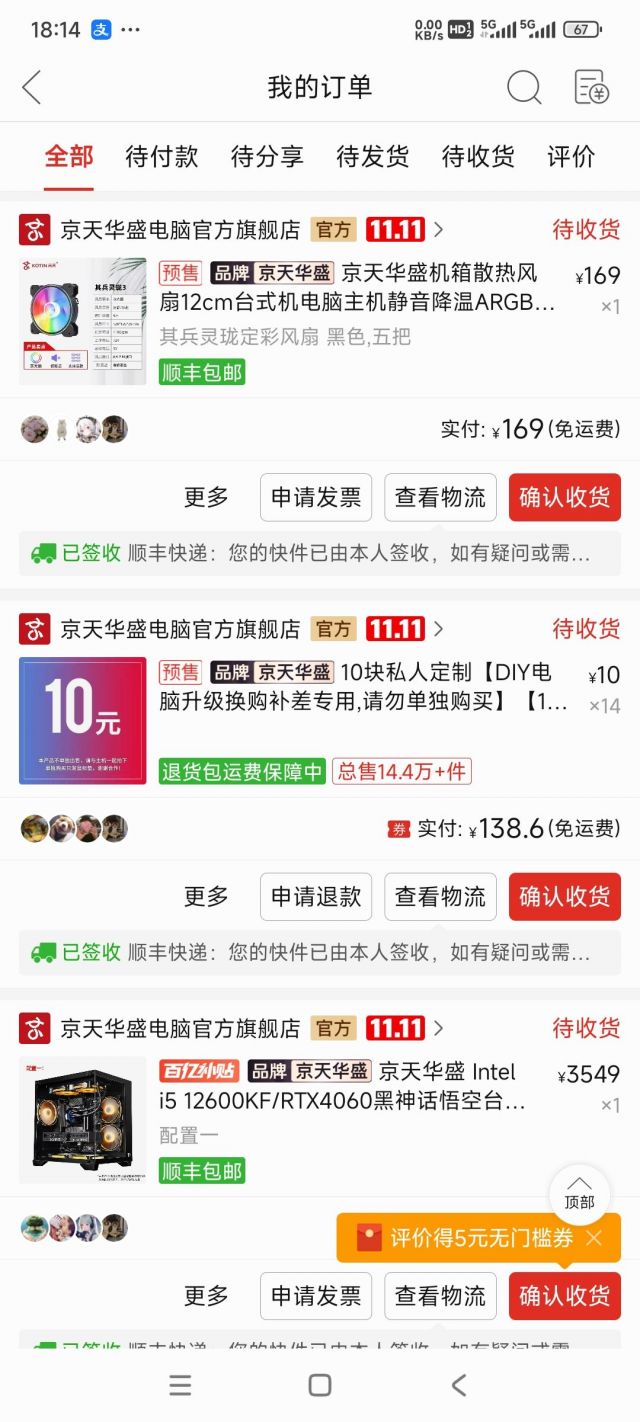The height and width of the screenshot is (1422, 640).
Task: Open 更多 options on the fan order
Action: [206, 497]
